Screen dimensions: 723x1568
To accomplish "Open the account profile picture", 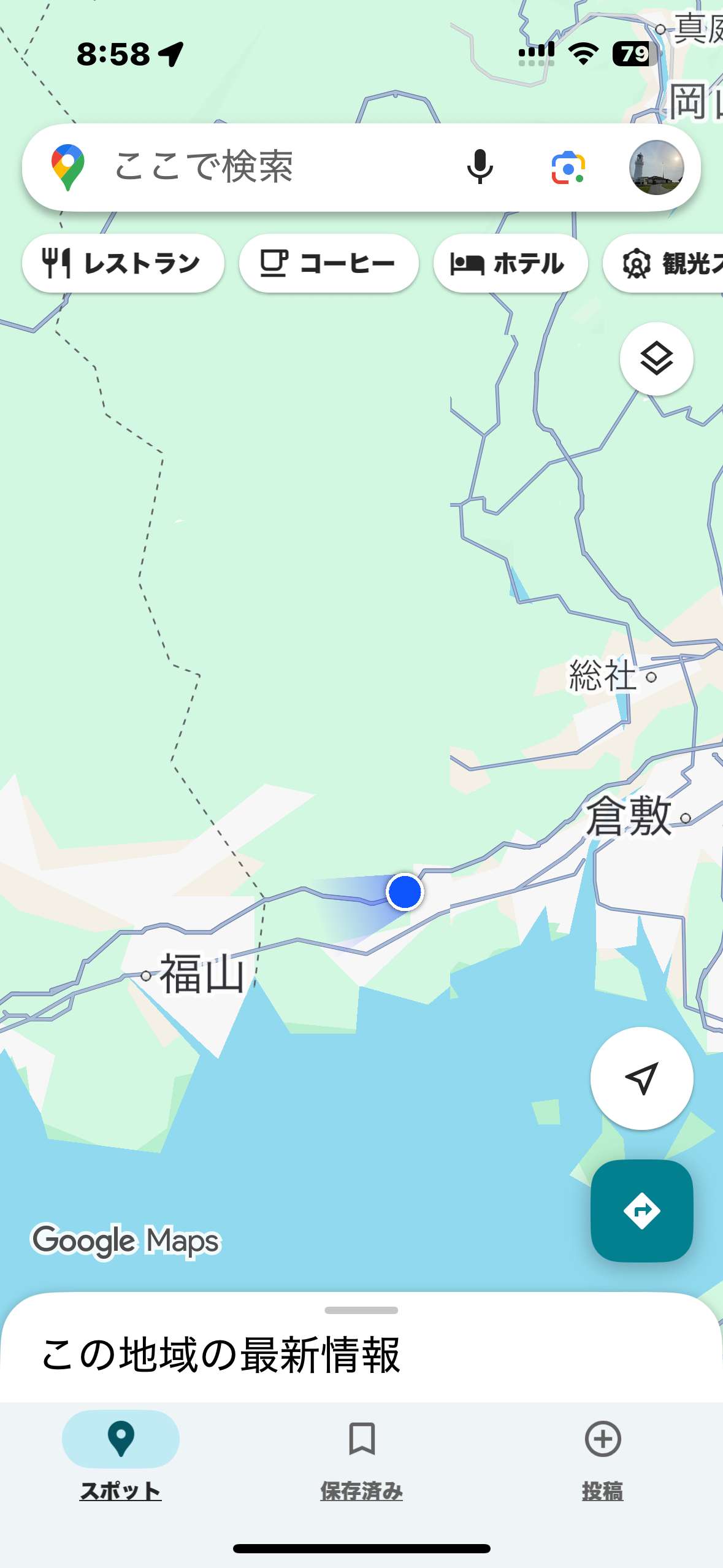I will (656, 167).
